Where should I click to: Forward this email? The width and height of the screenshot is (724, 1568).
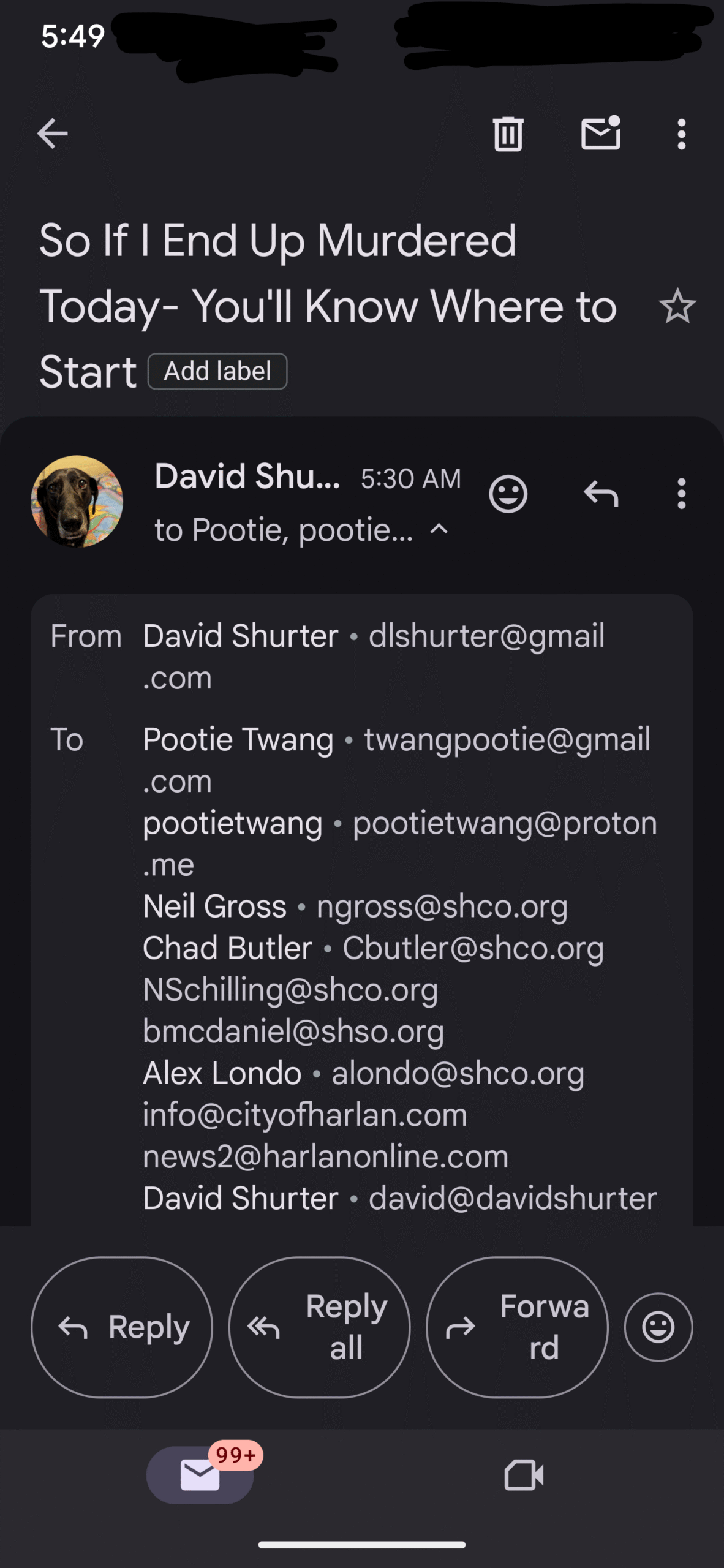click(x=517, y=1327)
